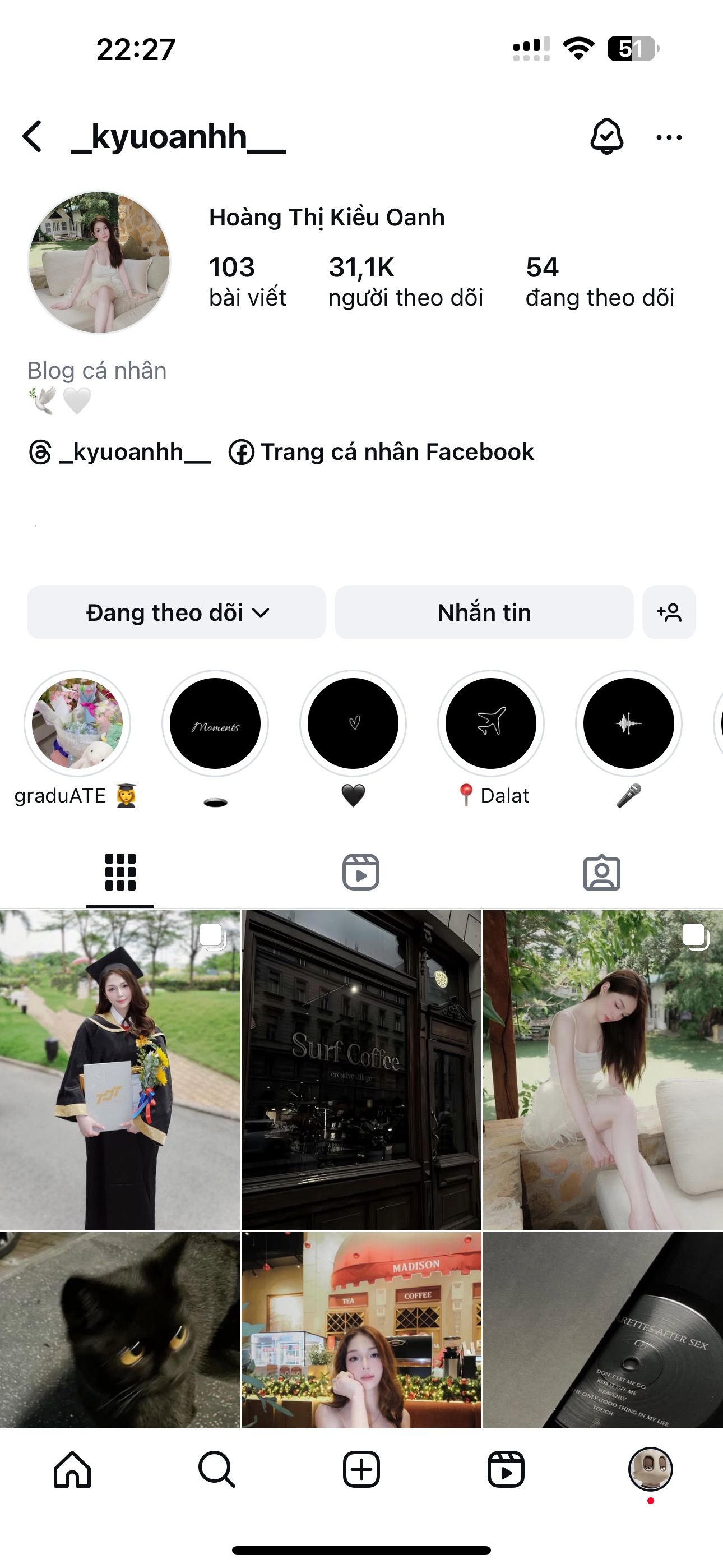Screen dimensions: 723x1568
Task: Open Trang cá nhân Facebook link
Action: click(x=382, y=452)
